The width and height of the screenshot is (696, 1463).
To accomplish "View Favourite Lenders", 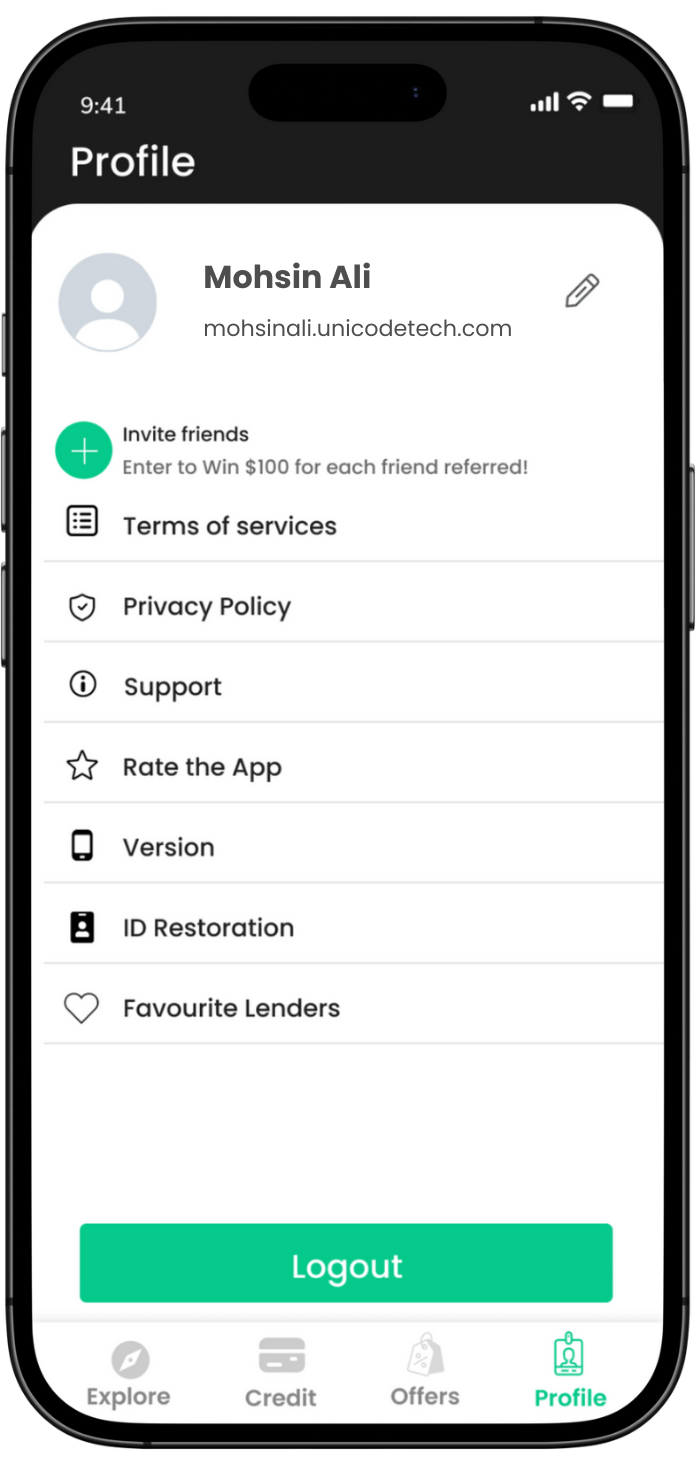I will pos(231,1008).
